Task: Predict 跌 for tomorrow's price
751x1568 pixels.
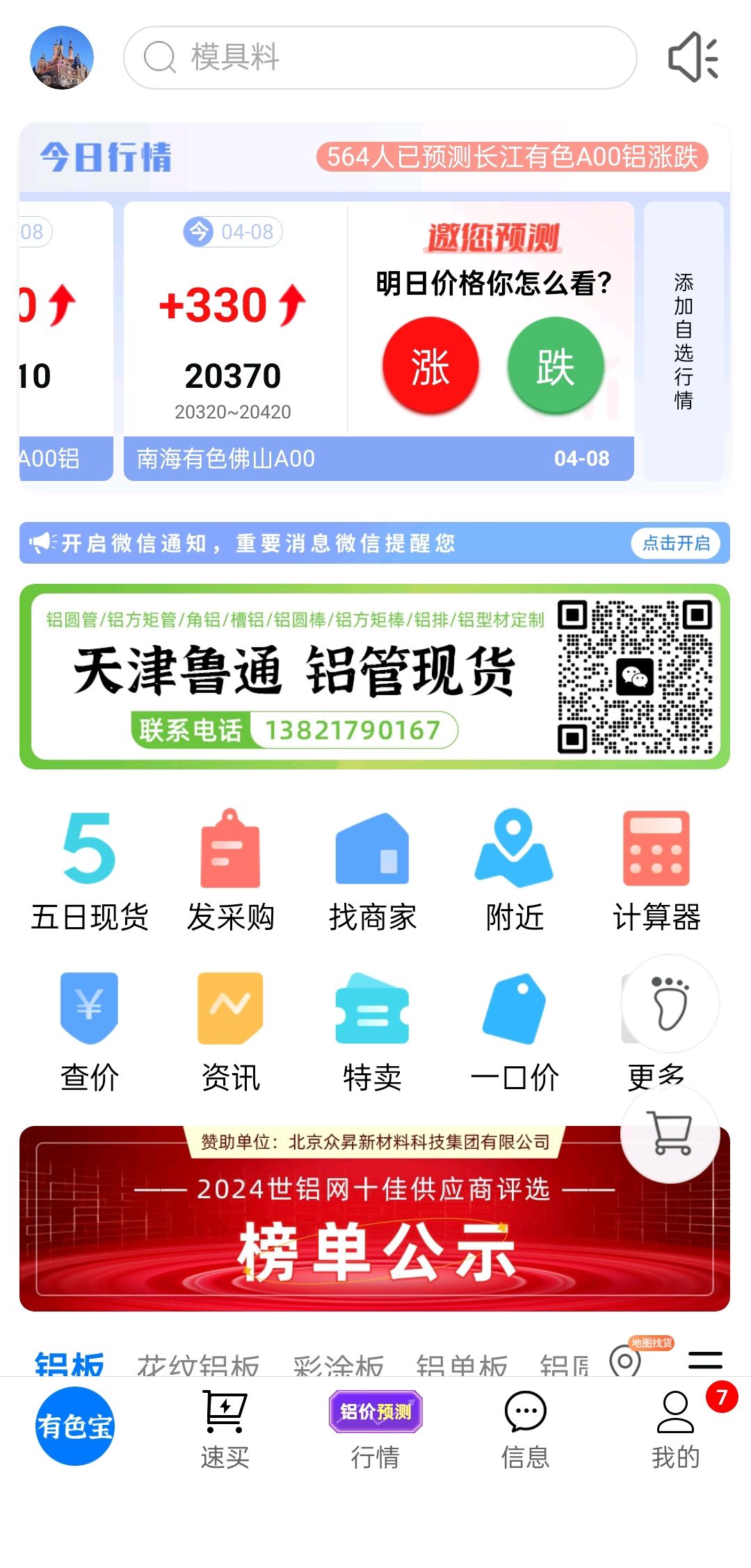Action: click(x=556, y=365)
